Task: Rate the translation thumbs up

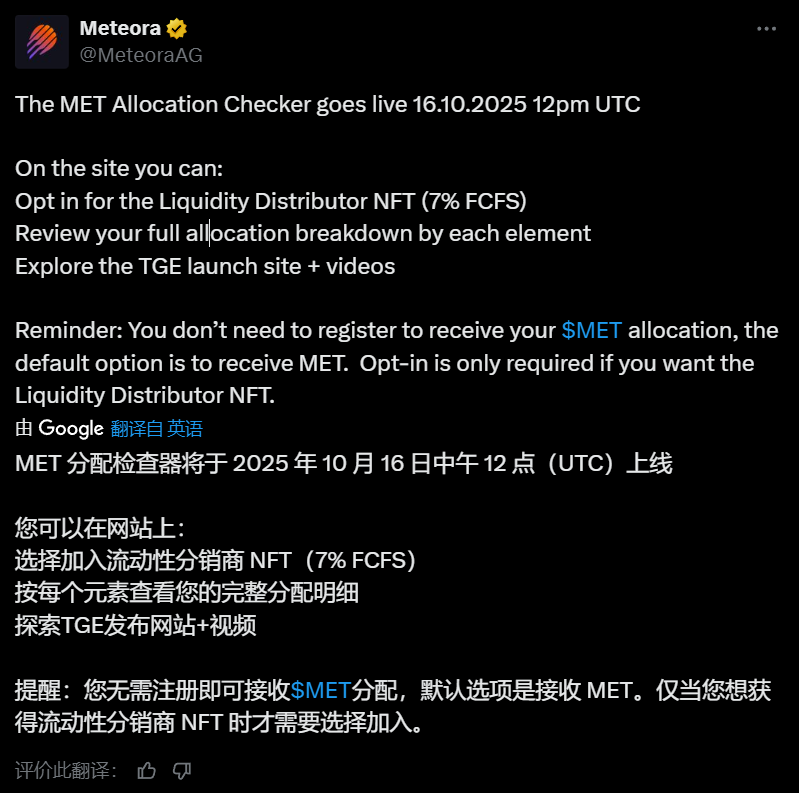Action: click(147, 770)
